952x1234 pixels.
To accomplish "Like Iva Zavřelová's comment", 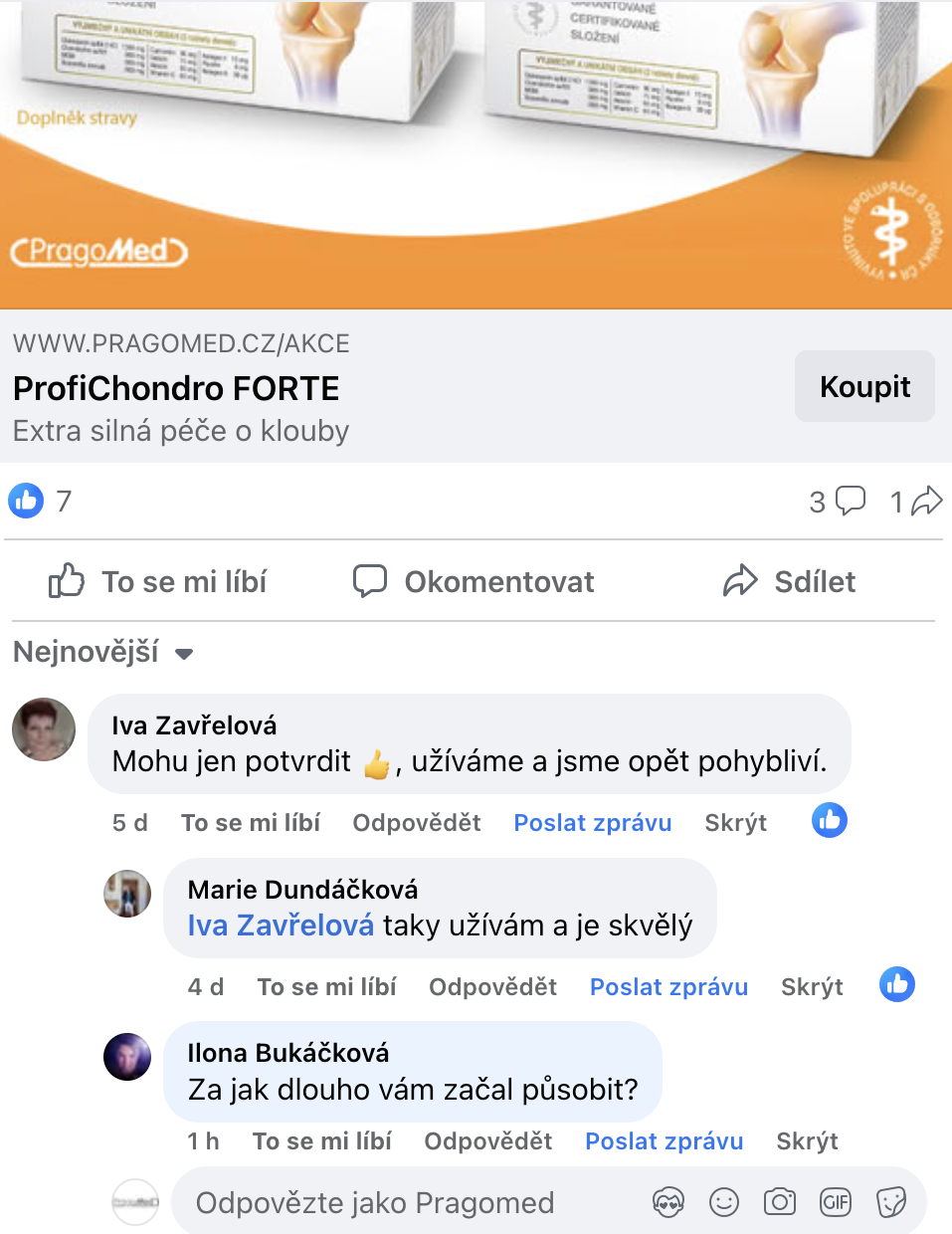I will 251,823.
